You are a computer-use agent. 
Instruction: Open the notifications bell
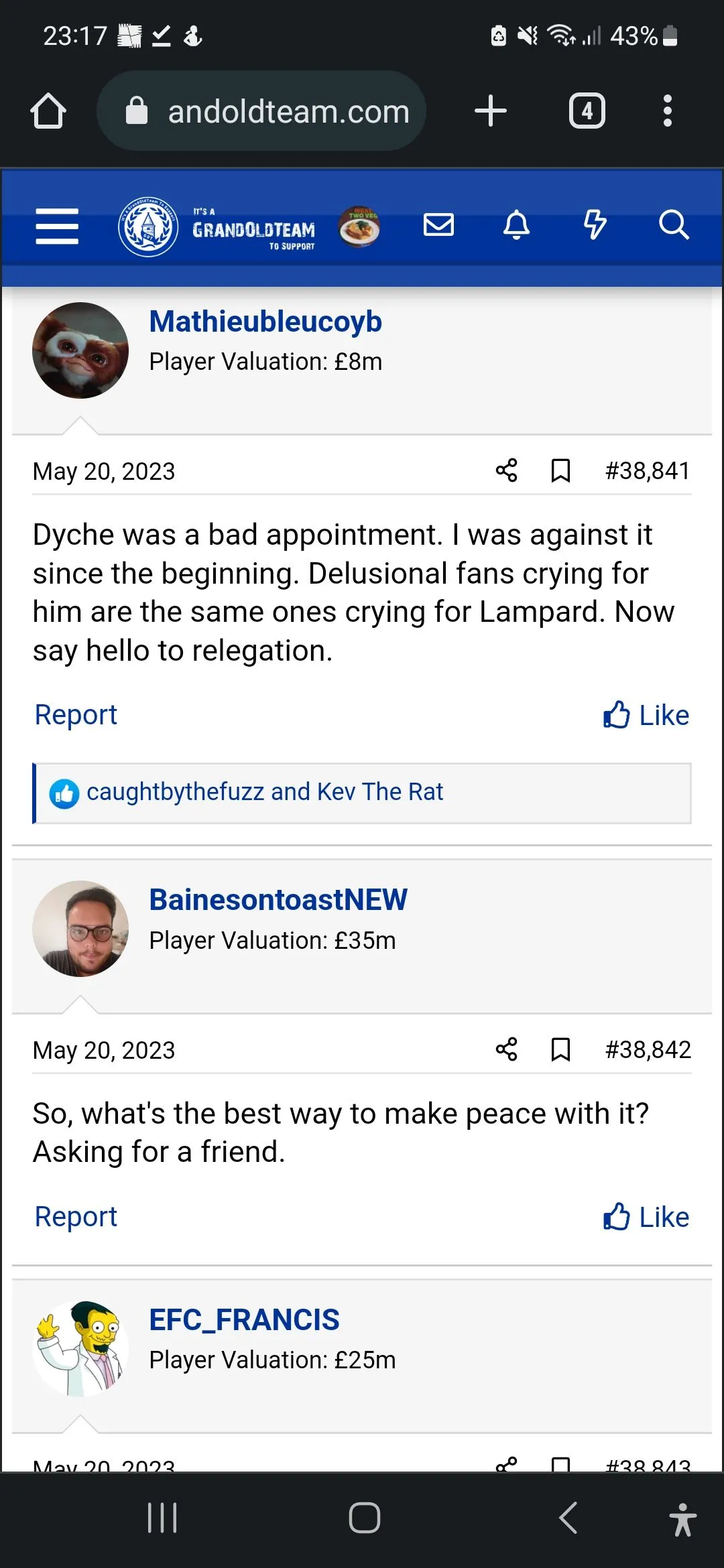(516, 224)
